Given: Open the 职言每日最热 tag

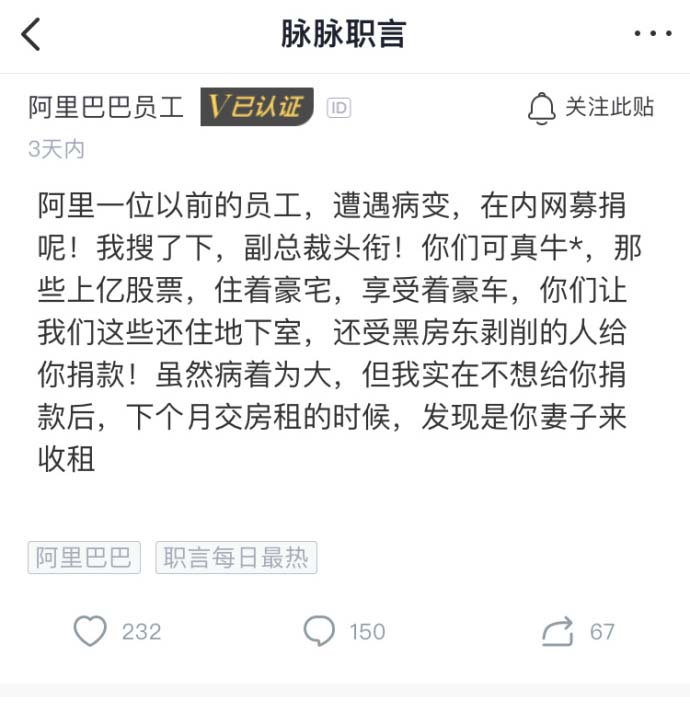Looking at the screenshot, I should click(x=236, y=558).
